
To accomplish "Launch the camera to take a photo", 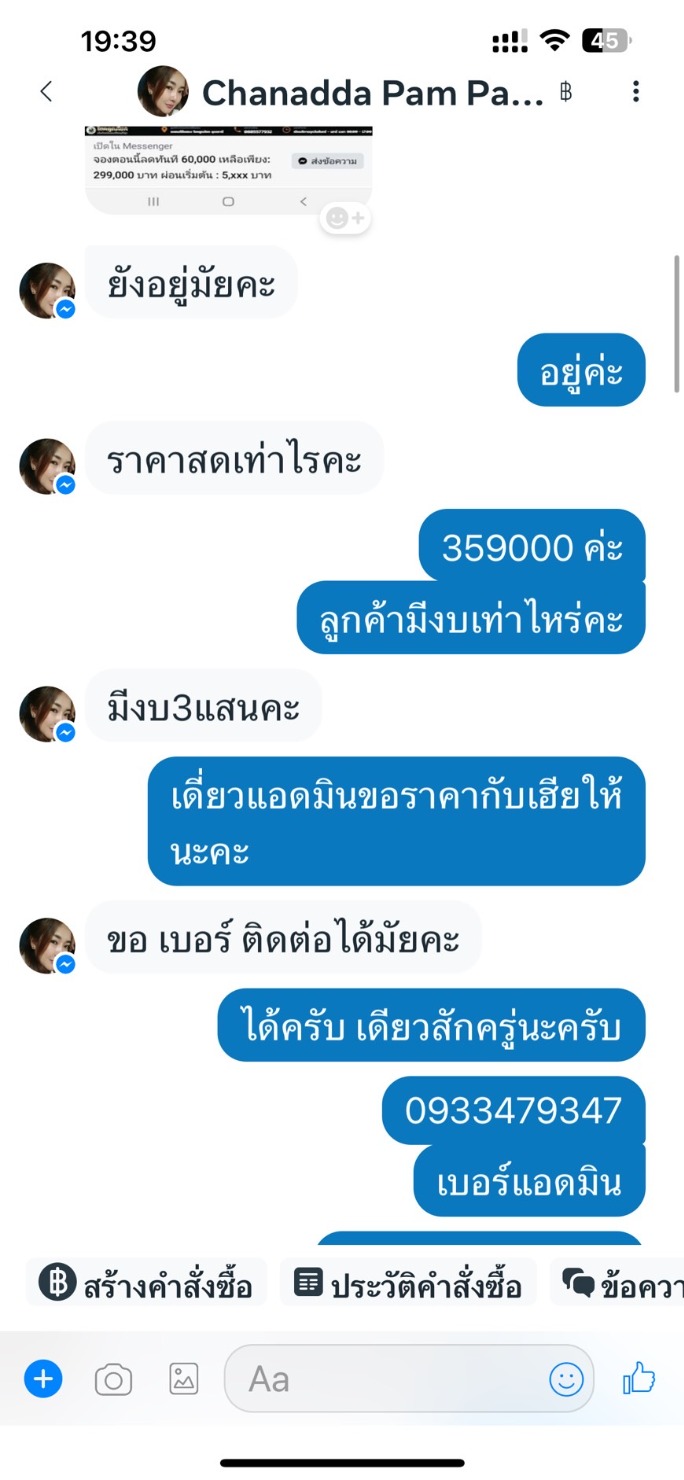I will coord(113,1381).
